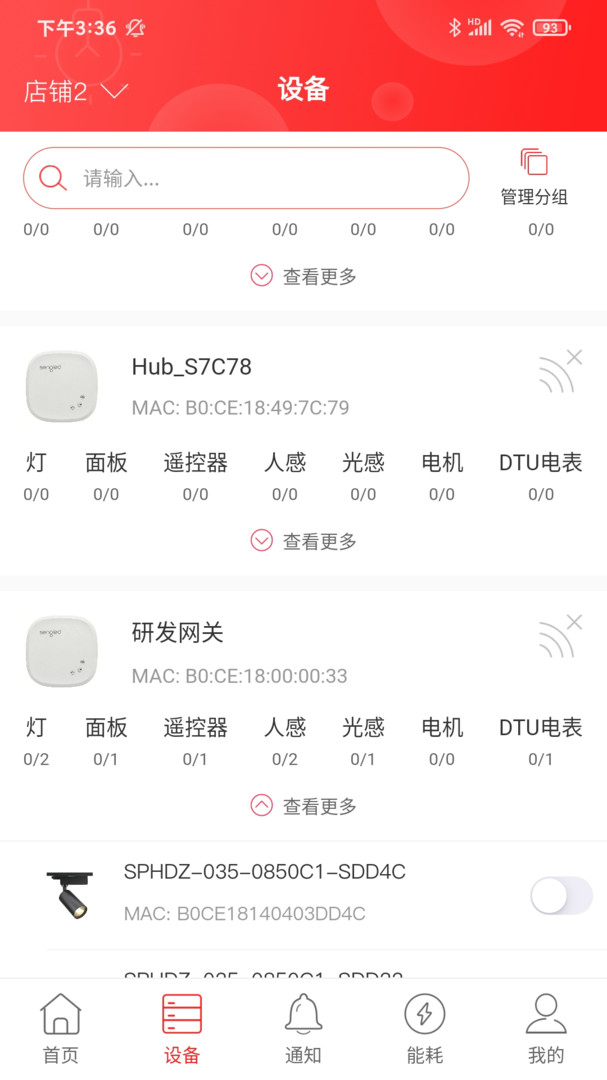Screen dimensions: 607x1080
Task: Open the 能耗 energy tab
Action: pos(424,1028)
